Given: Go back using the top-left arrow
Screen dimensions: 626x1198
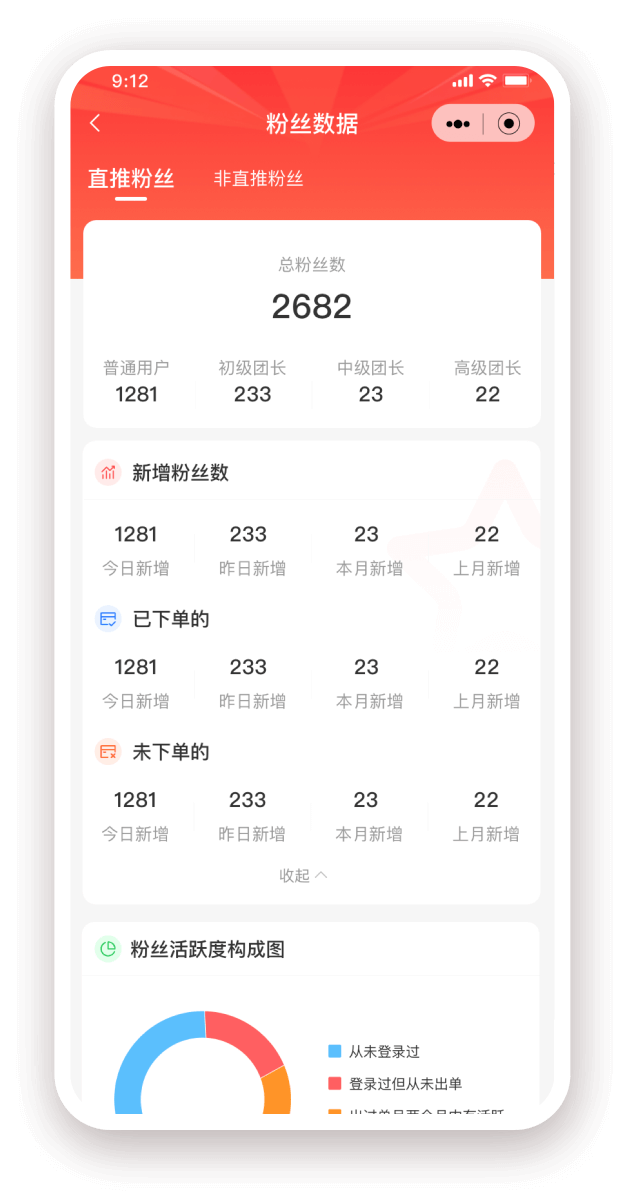Looking at the screenshot, I should (x=96, y=124).
